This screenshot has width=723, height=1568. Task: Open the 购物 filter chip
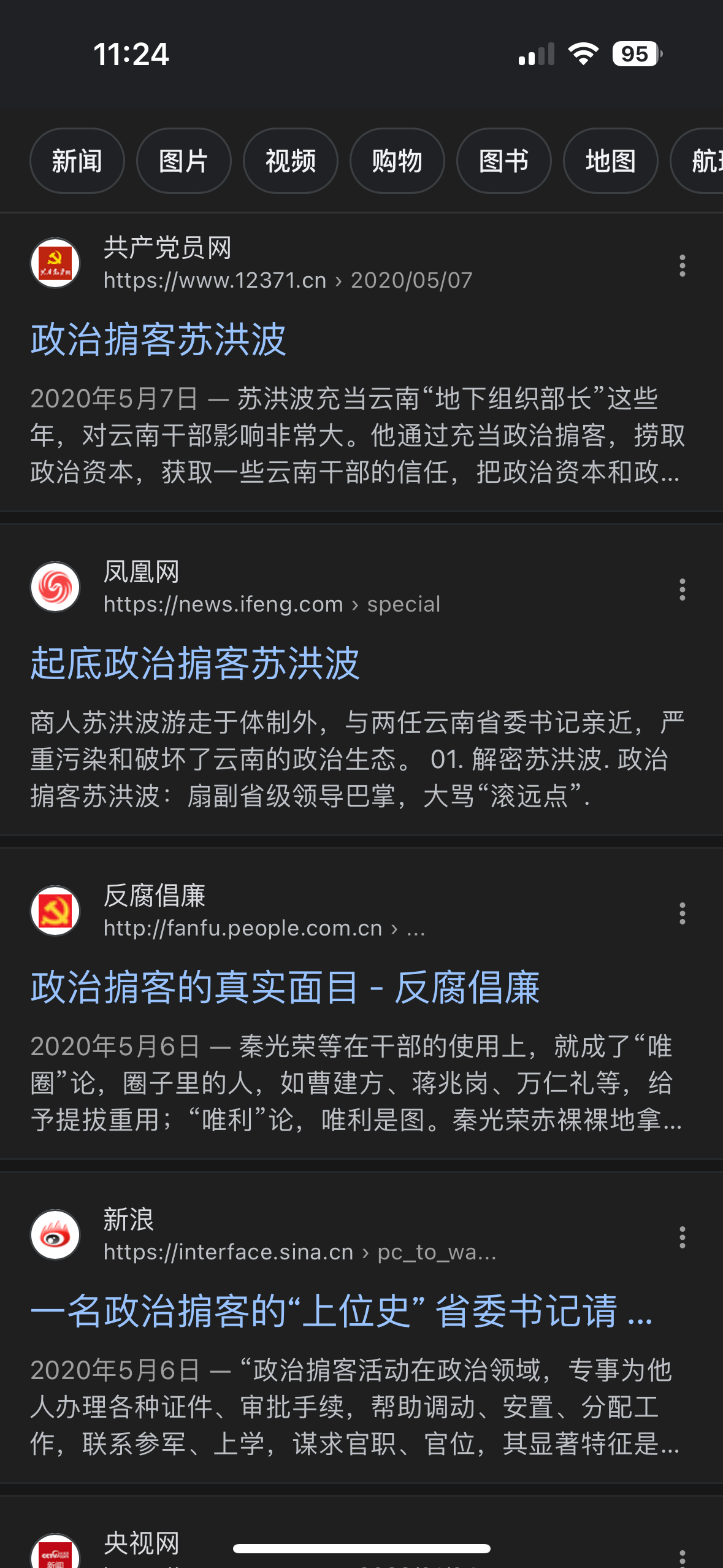[x=397, y=161]
